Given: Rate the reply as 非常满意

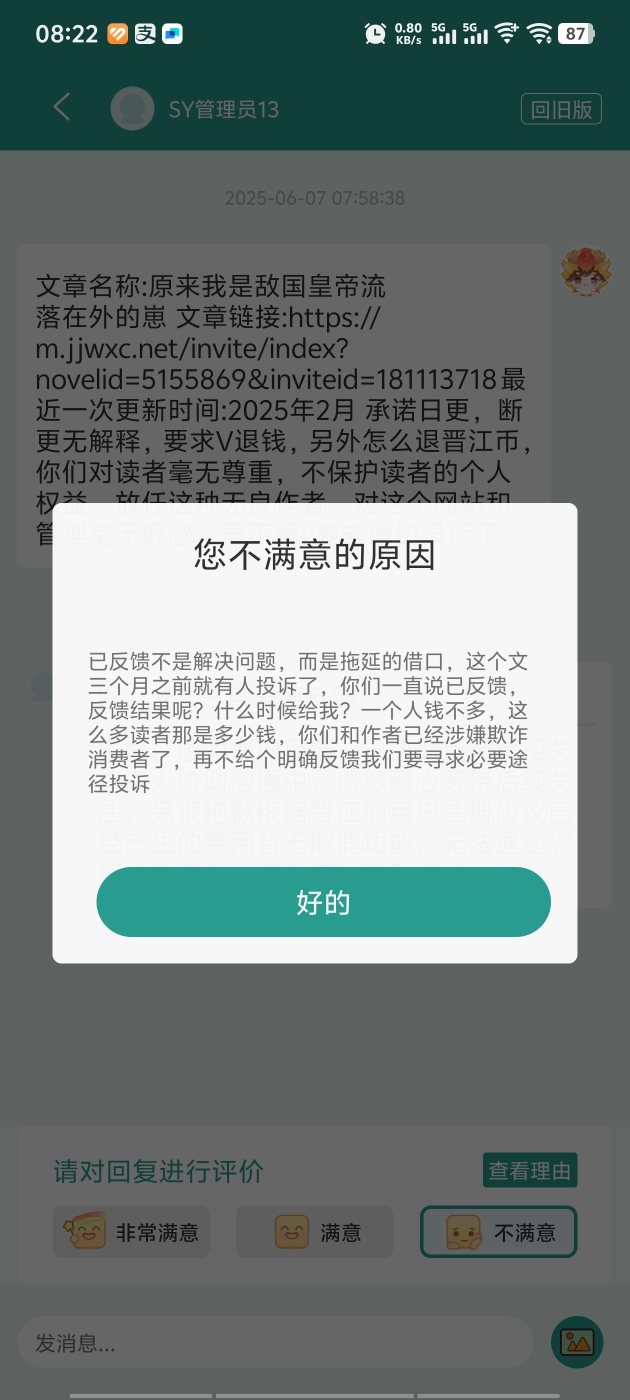Looking at the screenshot, I should coord(131,1232).
